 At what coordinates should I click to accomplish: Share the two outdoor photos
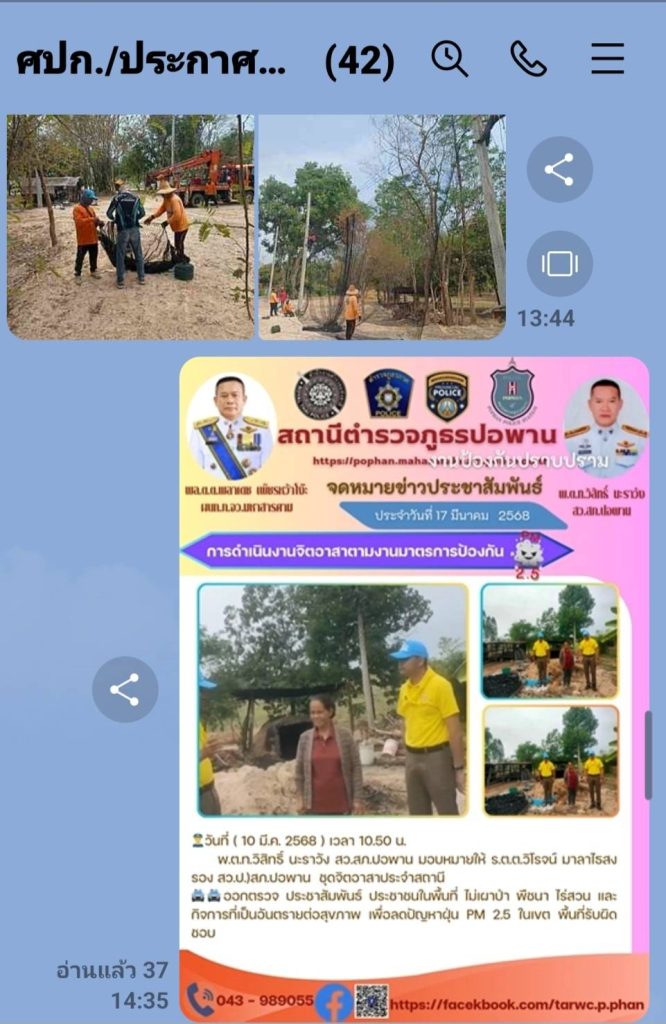tap(559, 170)
